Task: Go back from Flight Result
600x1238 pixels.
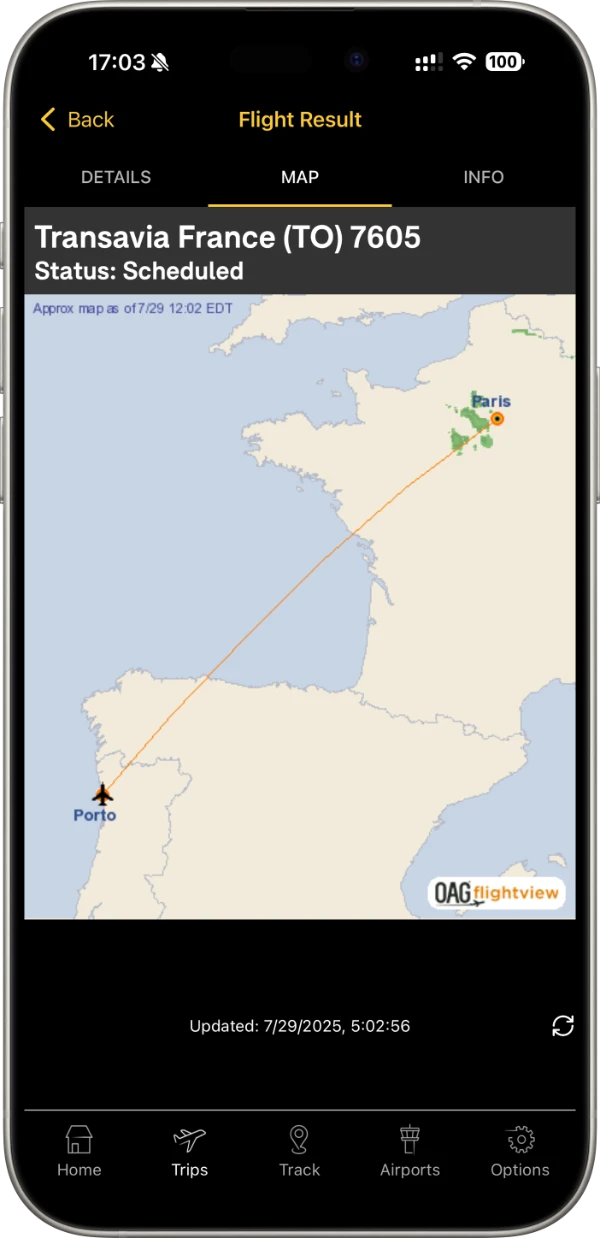Action: click(76, 120)
